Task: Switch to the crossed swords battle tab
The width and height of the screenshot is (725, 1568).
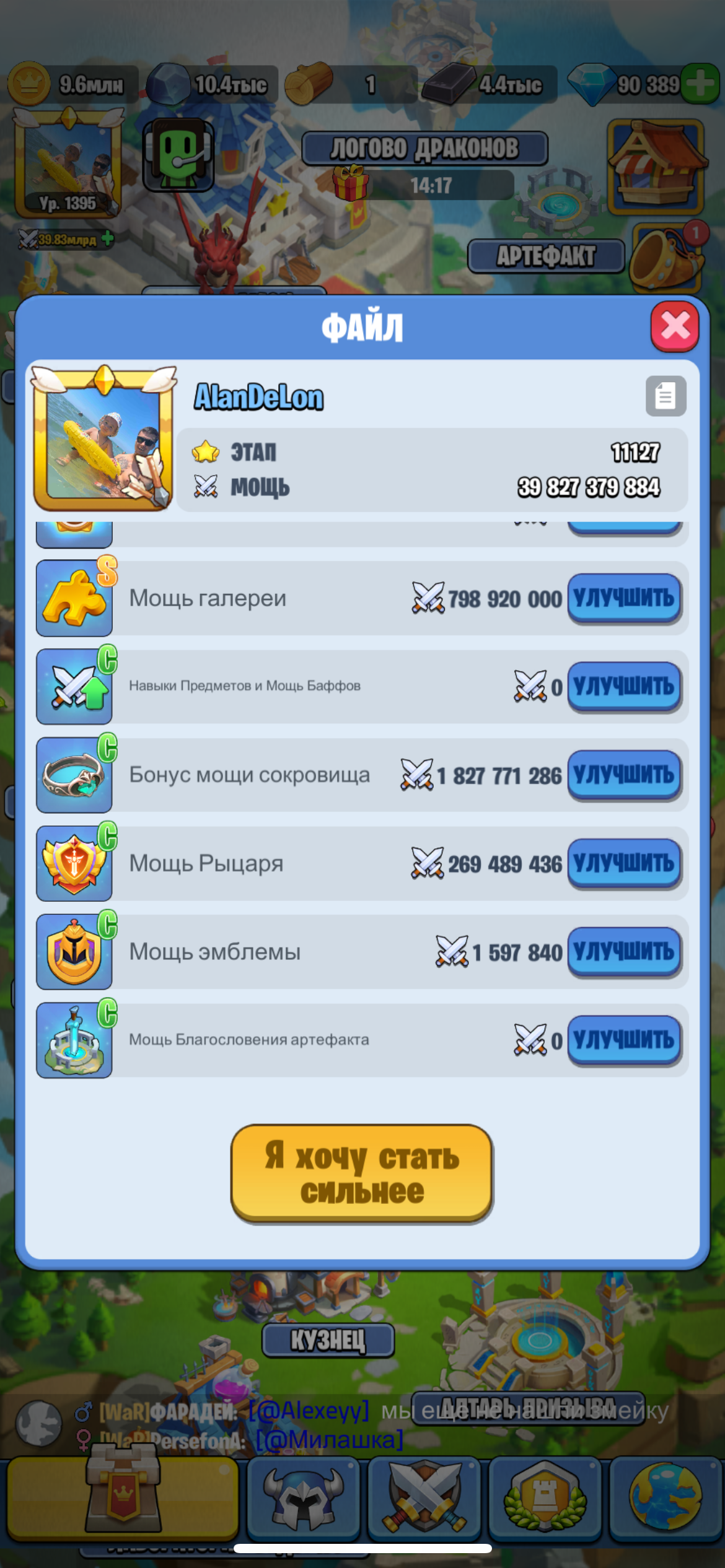Action: [424, 1499]
